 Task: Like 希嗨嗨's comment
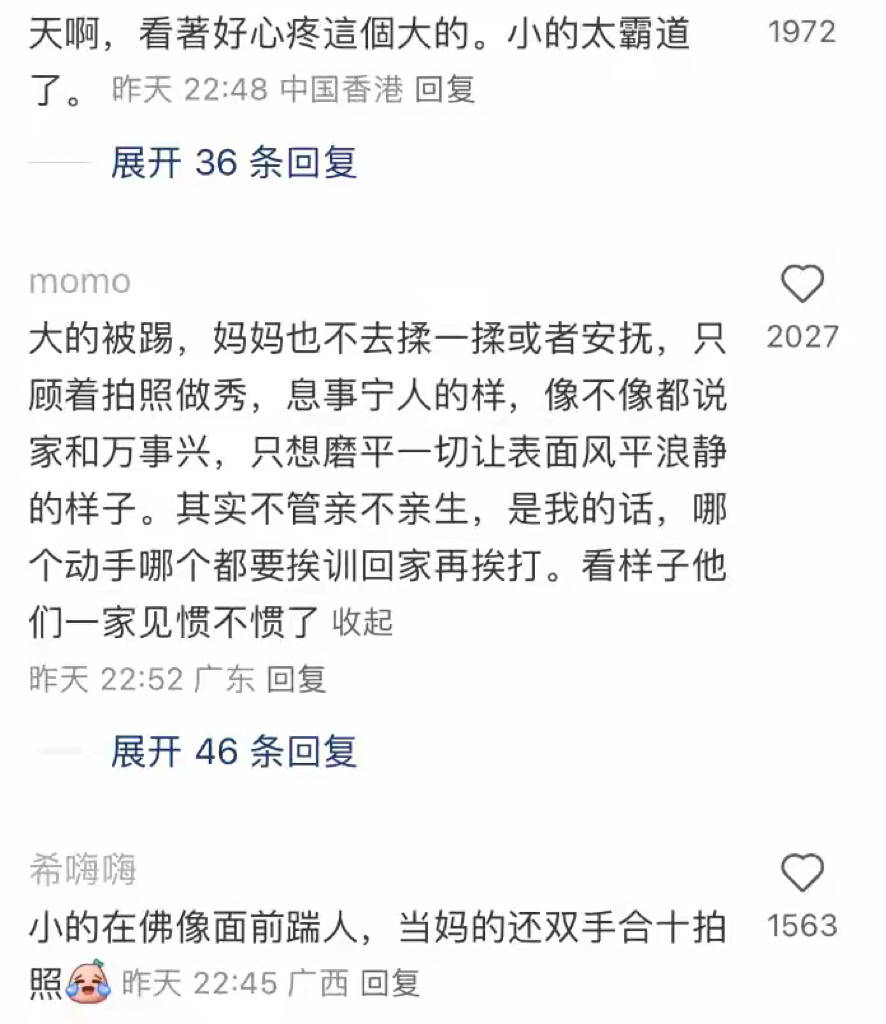pos(801,874)
